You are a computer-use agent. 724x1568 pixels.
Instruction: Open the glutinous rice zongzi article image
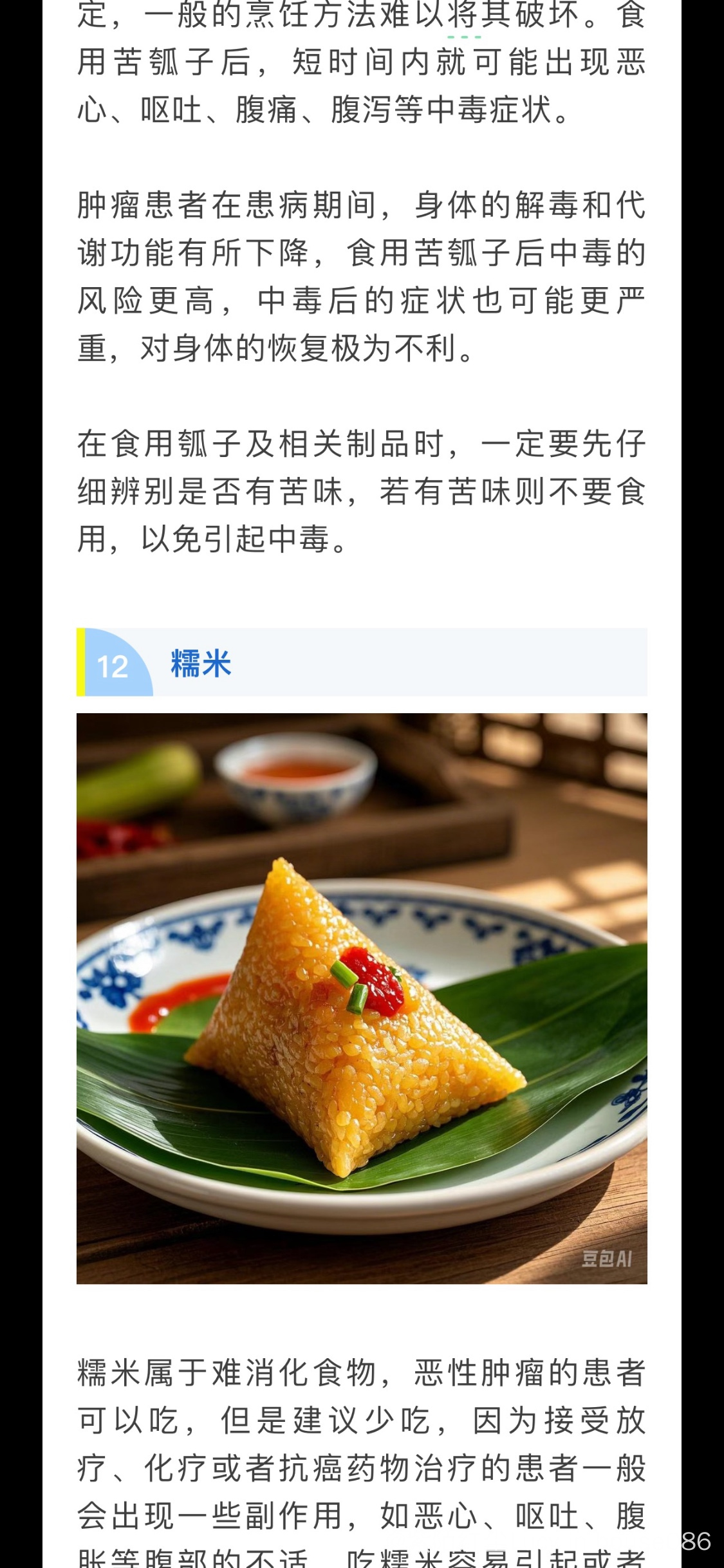point(362,998)
